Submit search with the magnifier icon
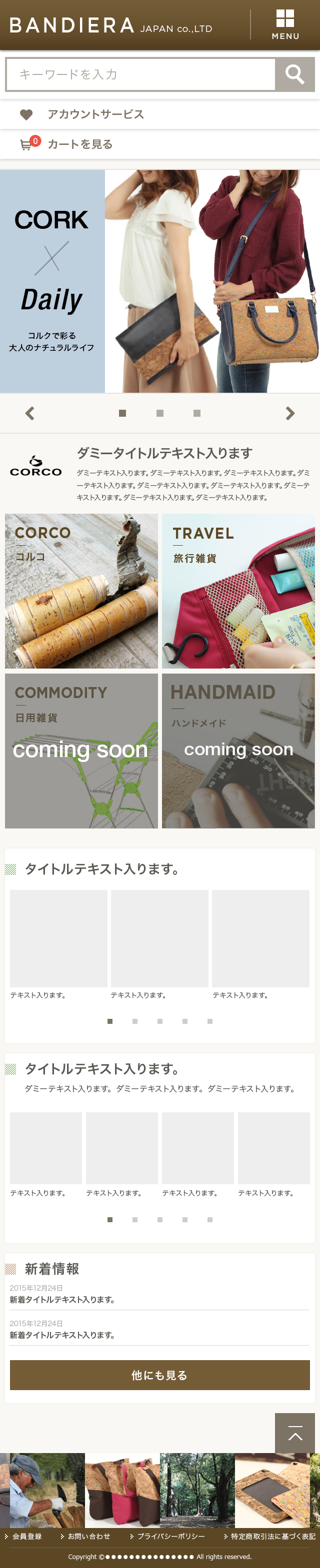 tap(294, 74)
